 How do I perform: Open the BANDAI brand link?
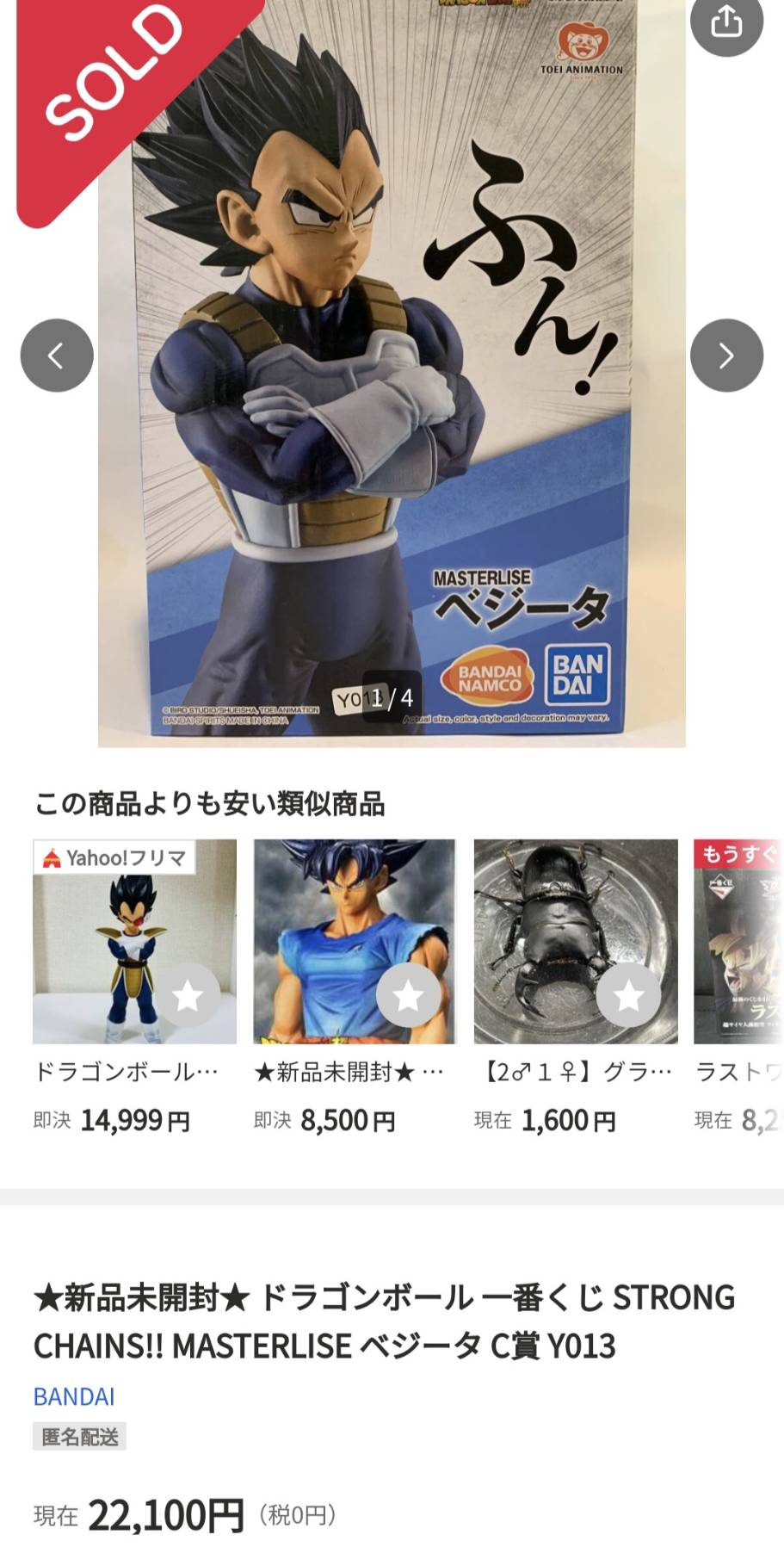point(74,1396)
